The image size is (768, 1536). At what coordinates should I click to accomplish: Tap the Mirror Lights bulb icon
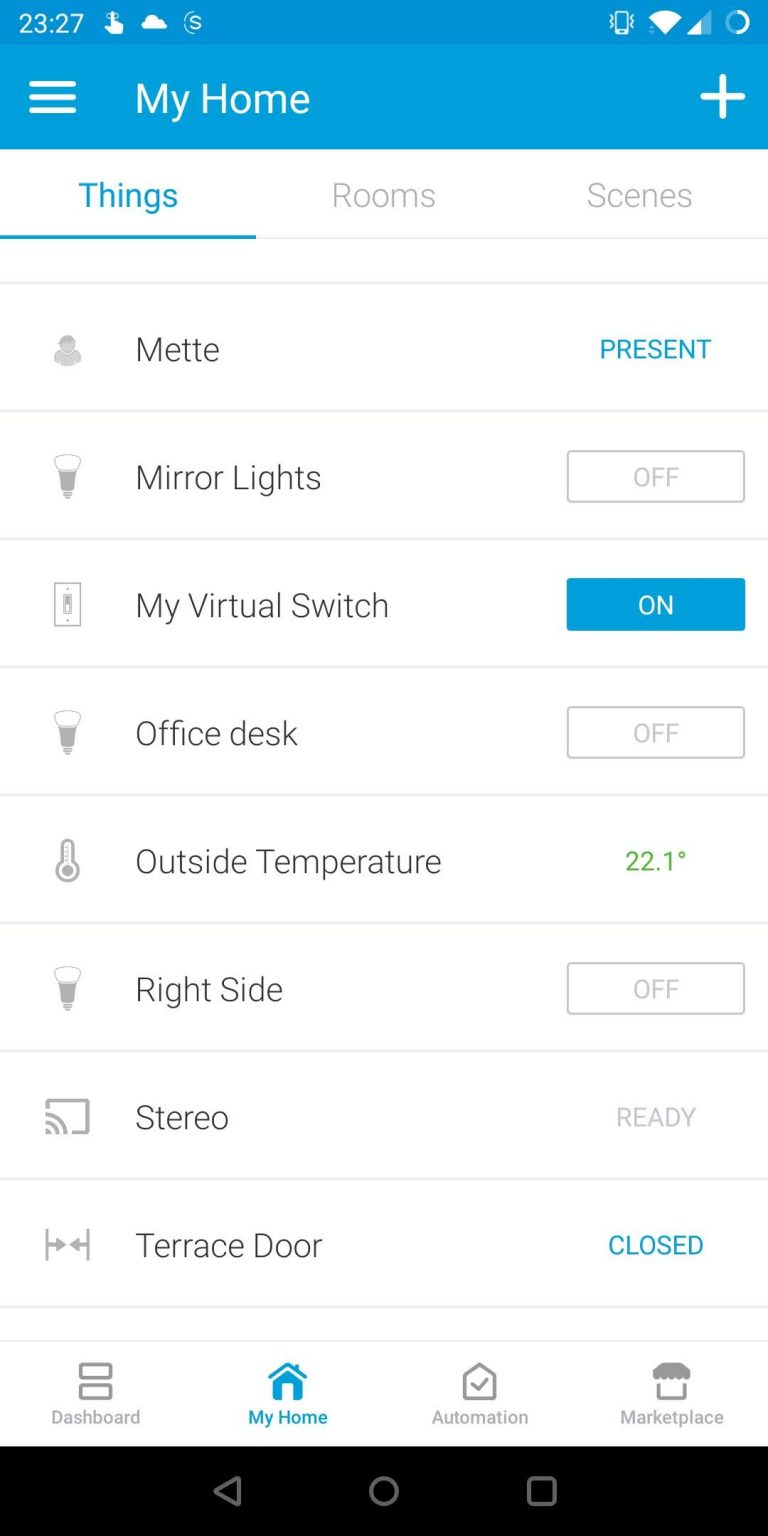[67, 476]
